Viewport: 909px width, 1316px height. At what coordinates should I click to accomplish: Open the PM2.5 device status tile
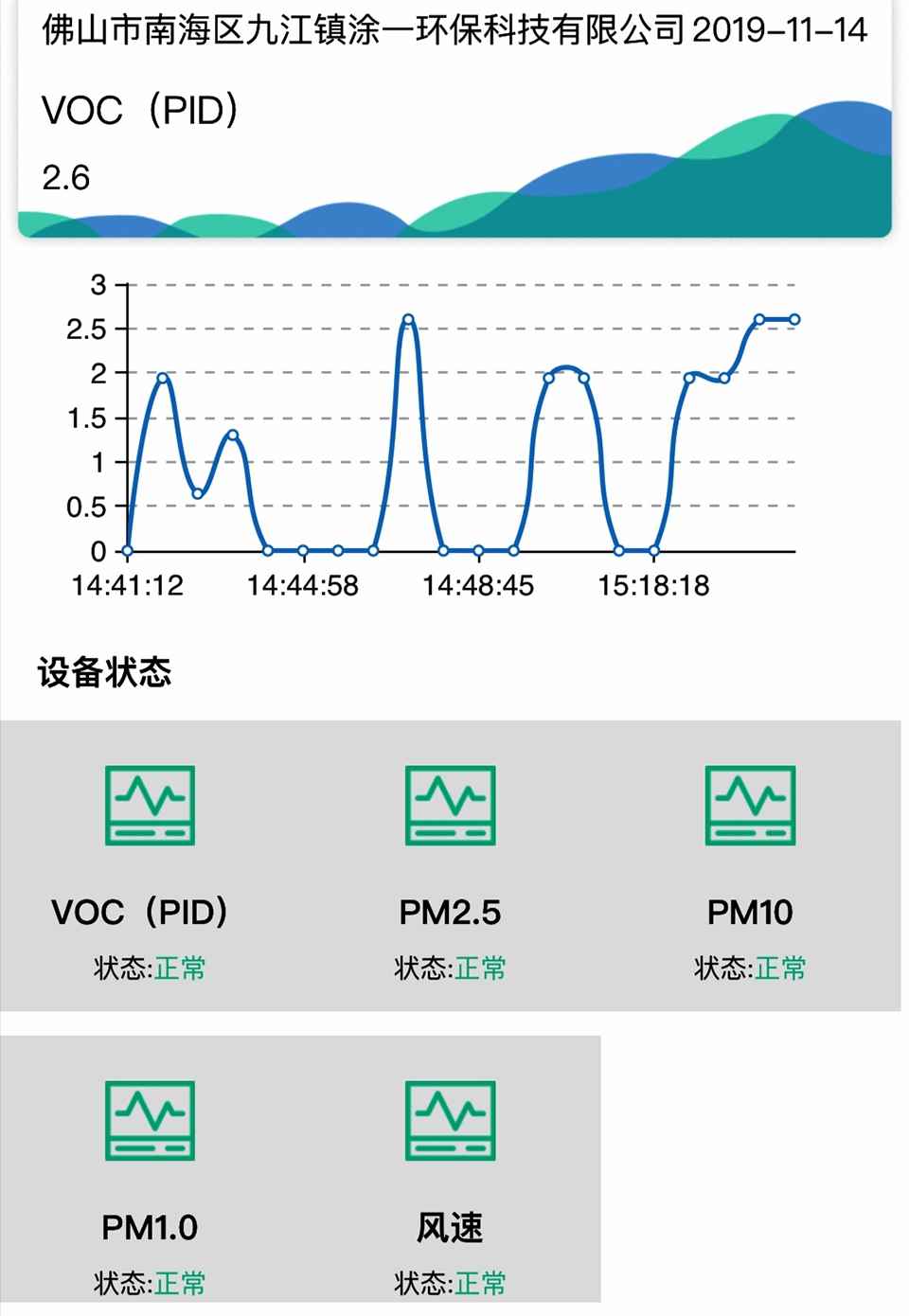(450, 866)
